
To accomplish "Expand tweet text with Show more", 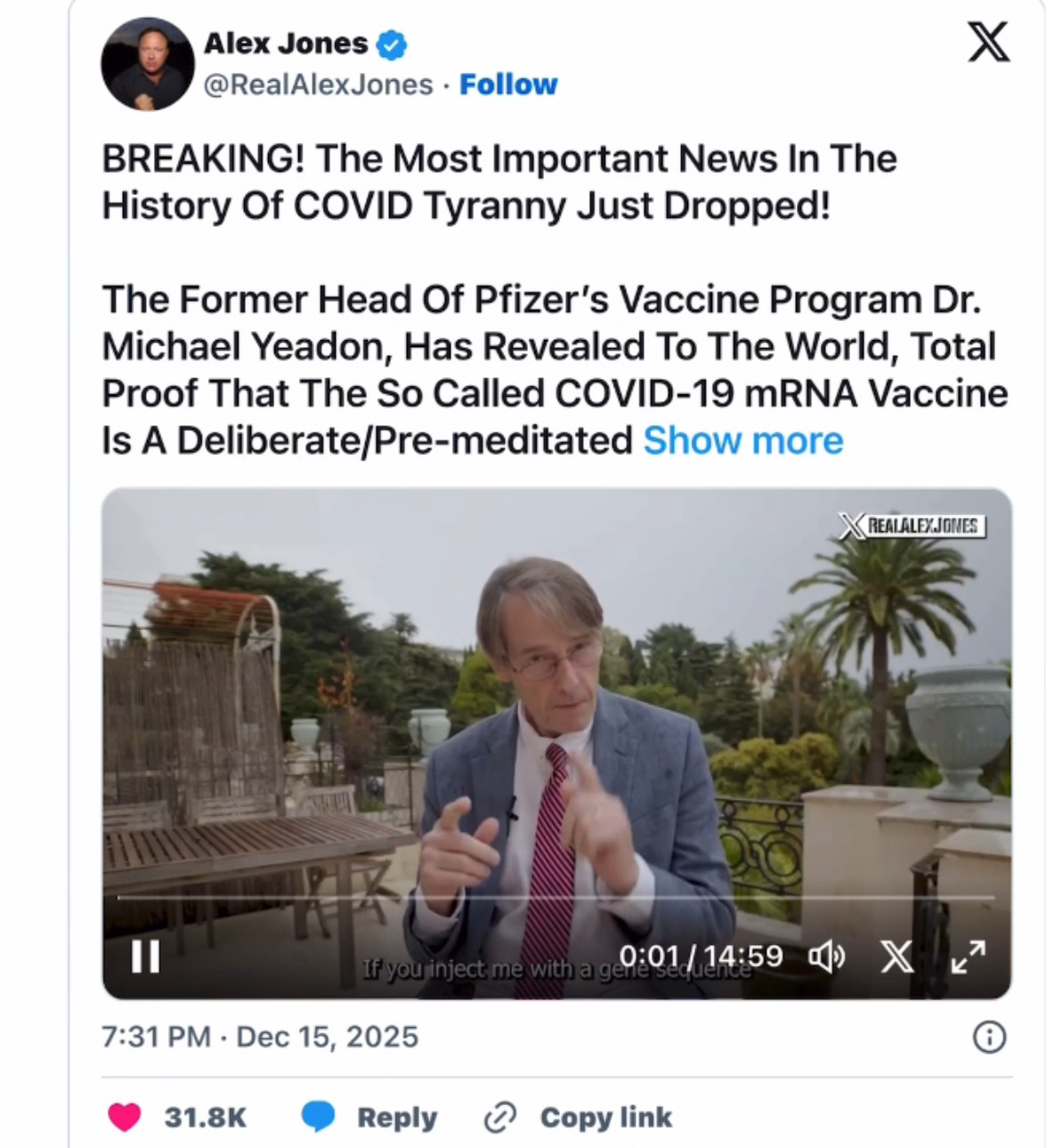I will click(743, 441).
